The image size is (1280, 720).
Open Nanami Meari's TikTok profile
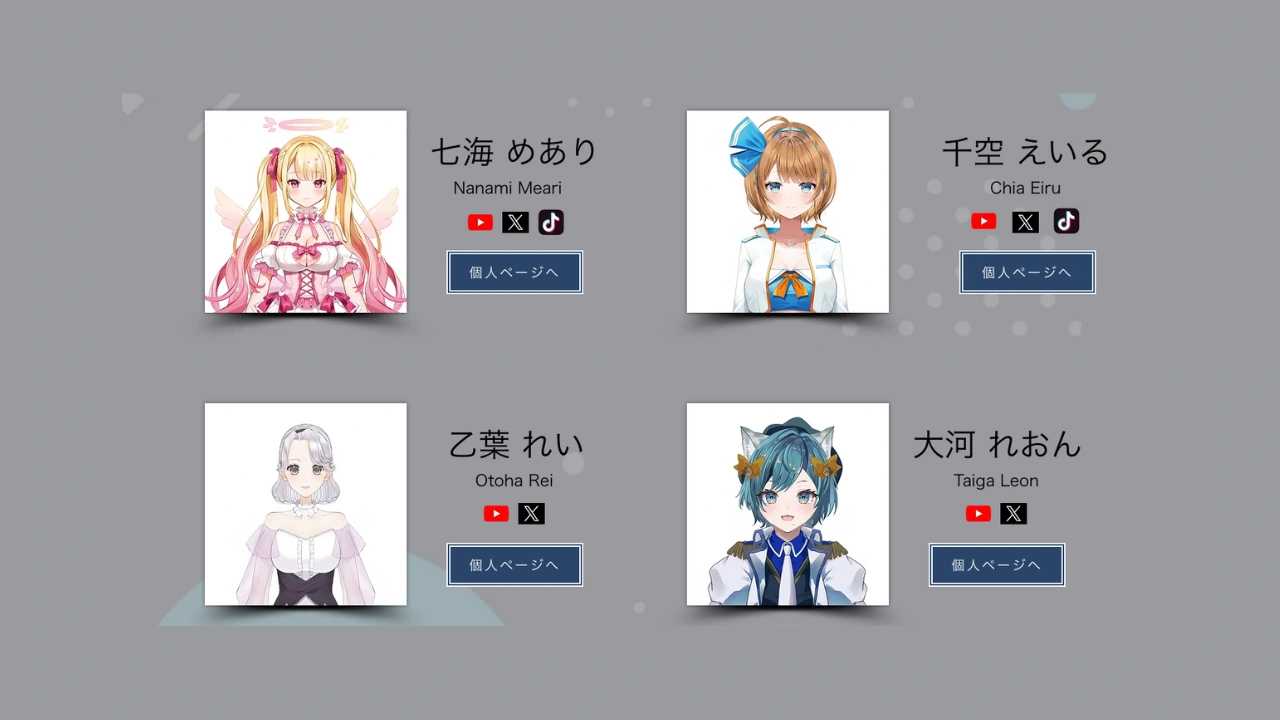pyautogui.click(x=551, y=222)
